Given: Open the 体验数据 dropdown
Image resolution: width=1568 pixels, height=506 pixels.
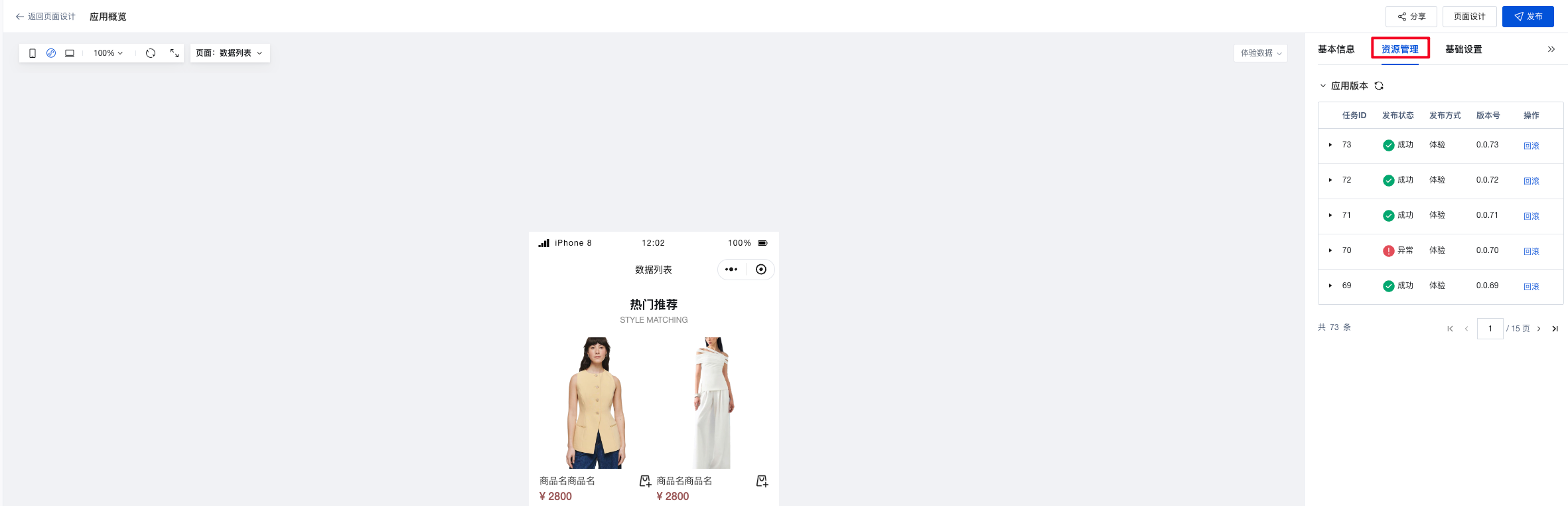Looking at the screenshot, I should [1260, 53].
